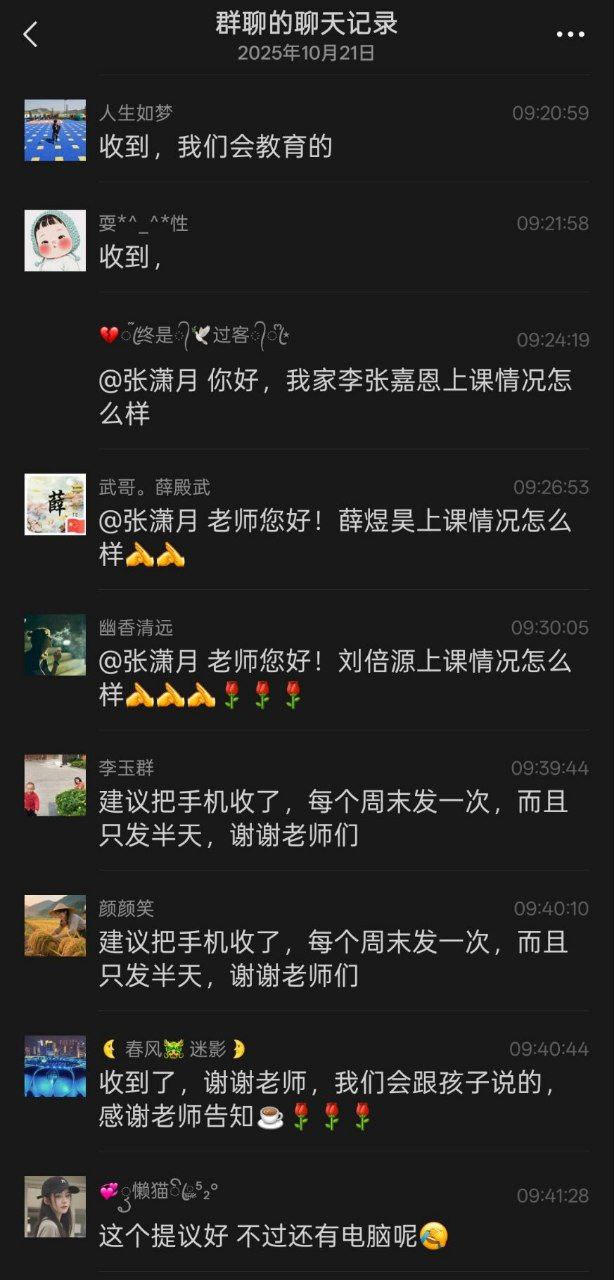Open 懒猫's avatar photo

pyautogui.click(x=55, y=1206)
